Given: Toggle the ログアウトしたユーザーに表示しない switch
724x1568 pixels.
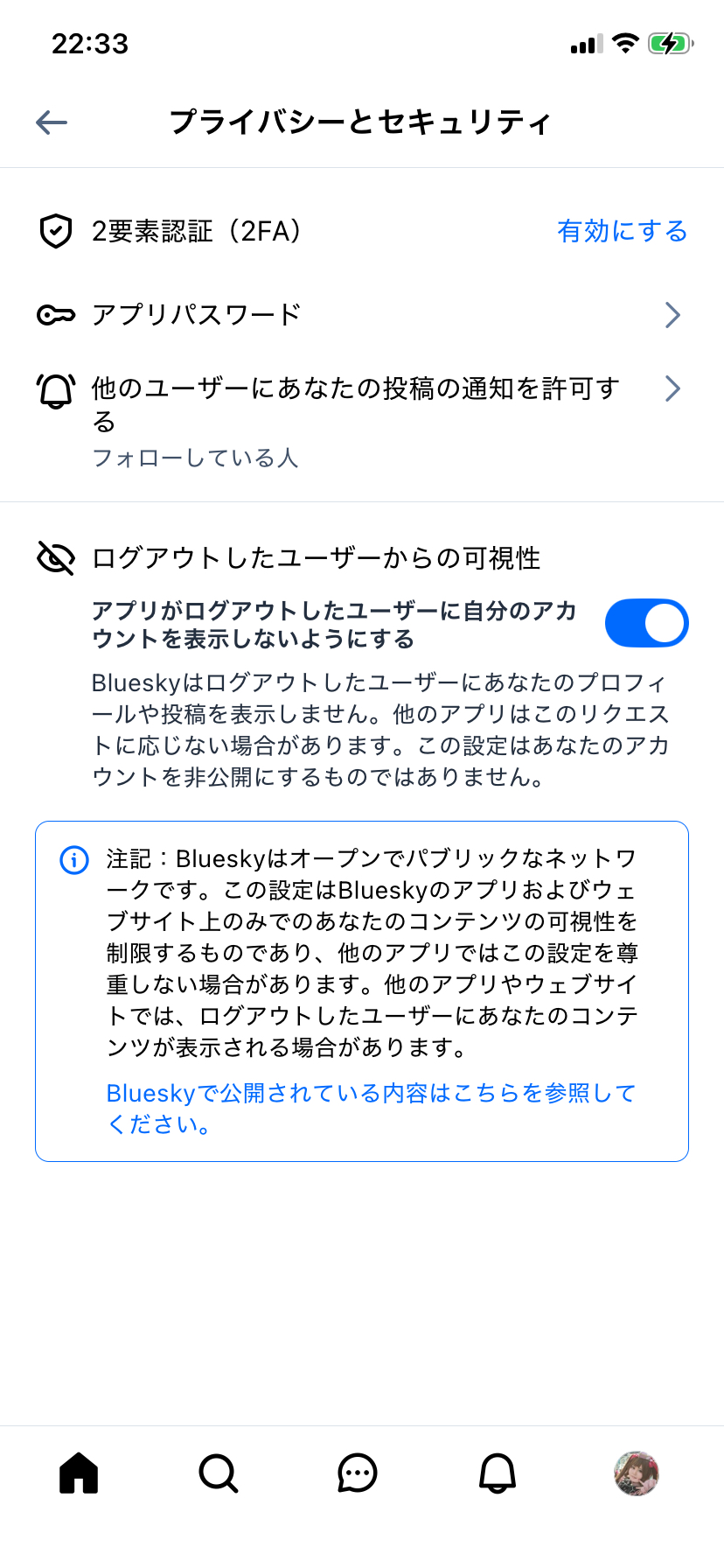Looking at the screenshot, I should click(x=646, y=623).
